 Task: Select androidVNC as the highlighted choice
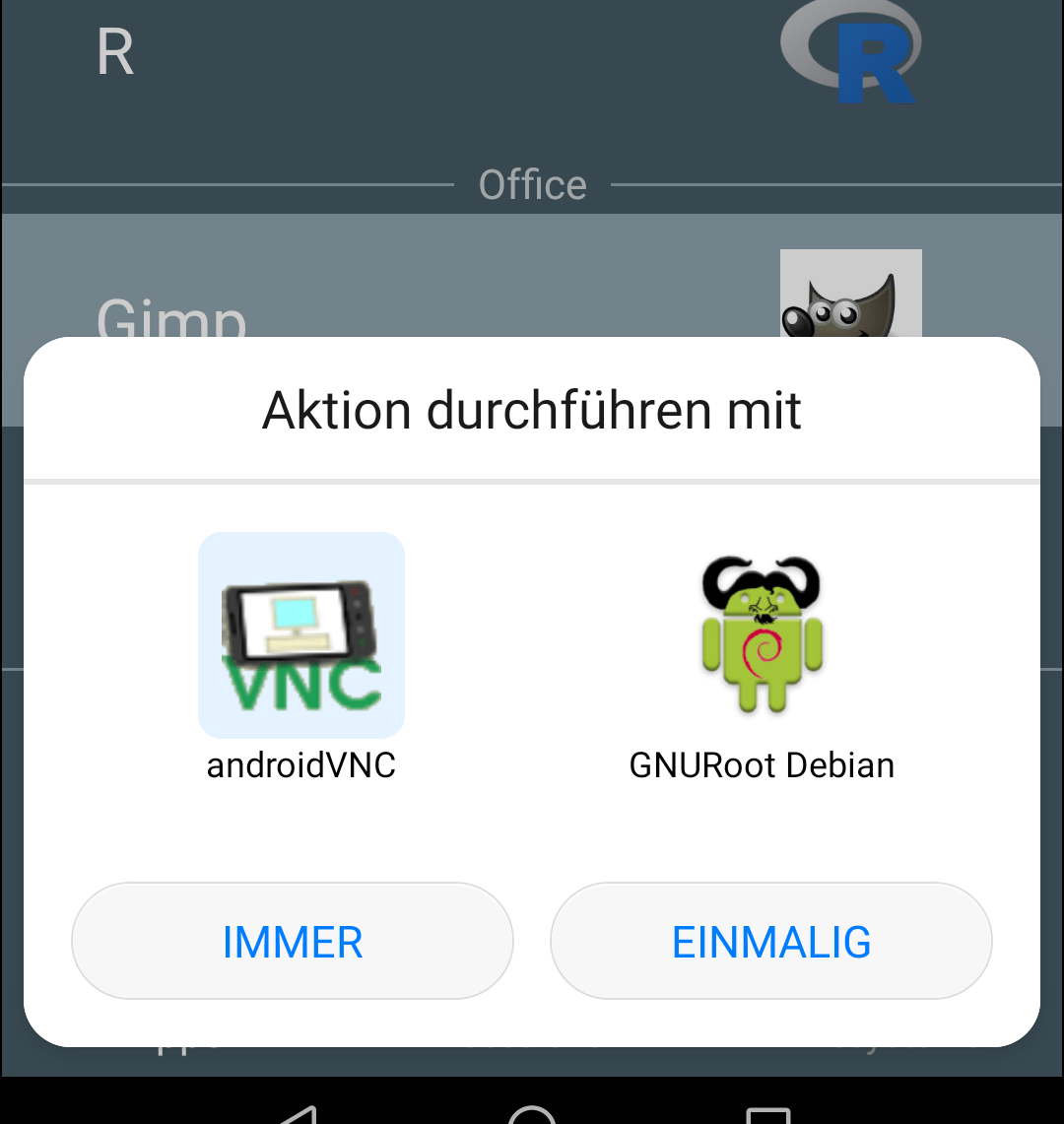[301, 635]
